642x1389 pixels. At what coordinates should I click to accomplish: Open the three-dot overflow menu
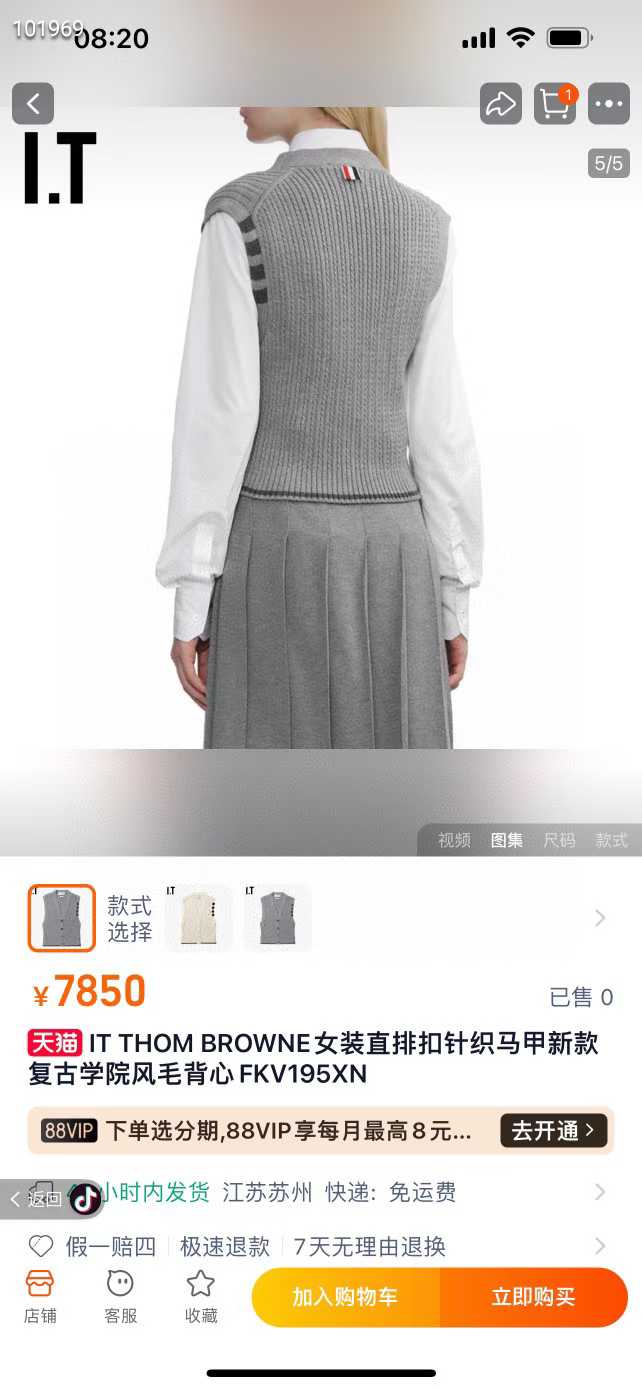(x=609, y=104)
